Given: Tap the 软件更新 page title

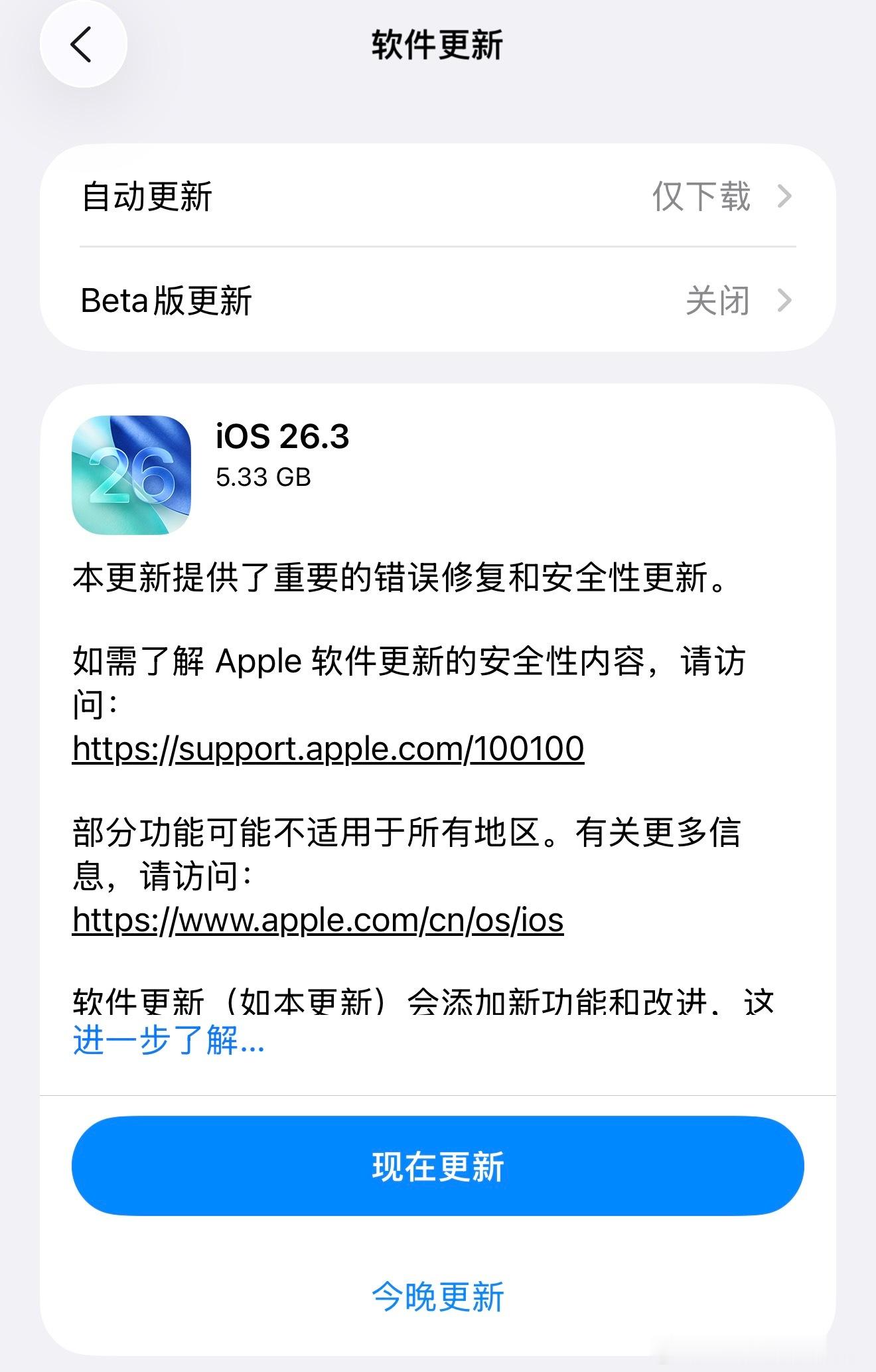Looking at the screenshot, I should [x=438, y=44].
